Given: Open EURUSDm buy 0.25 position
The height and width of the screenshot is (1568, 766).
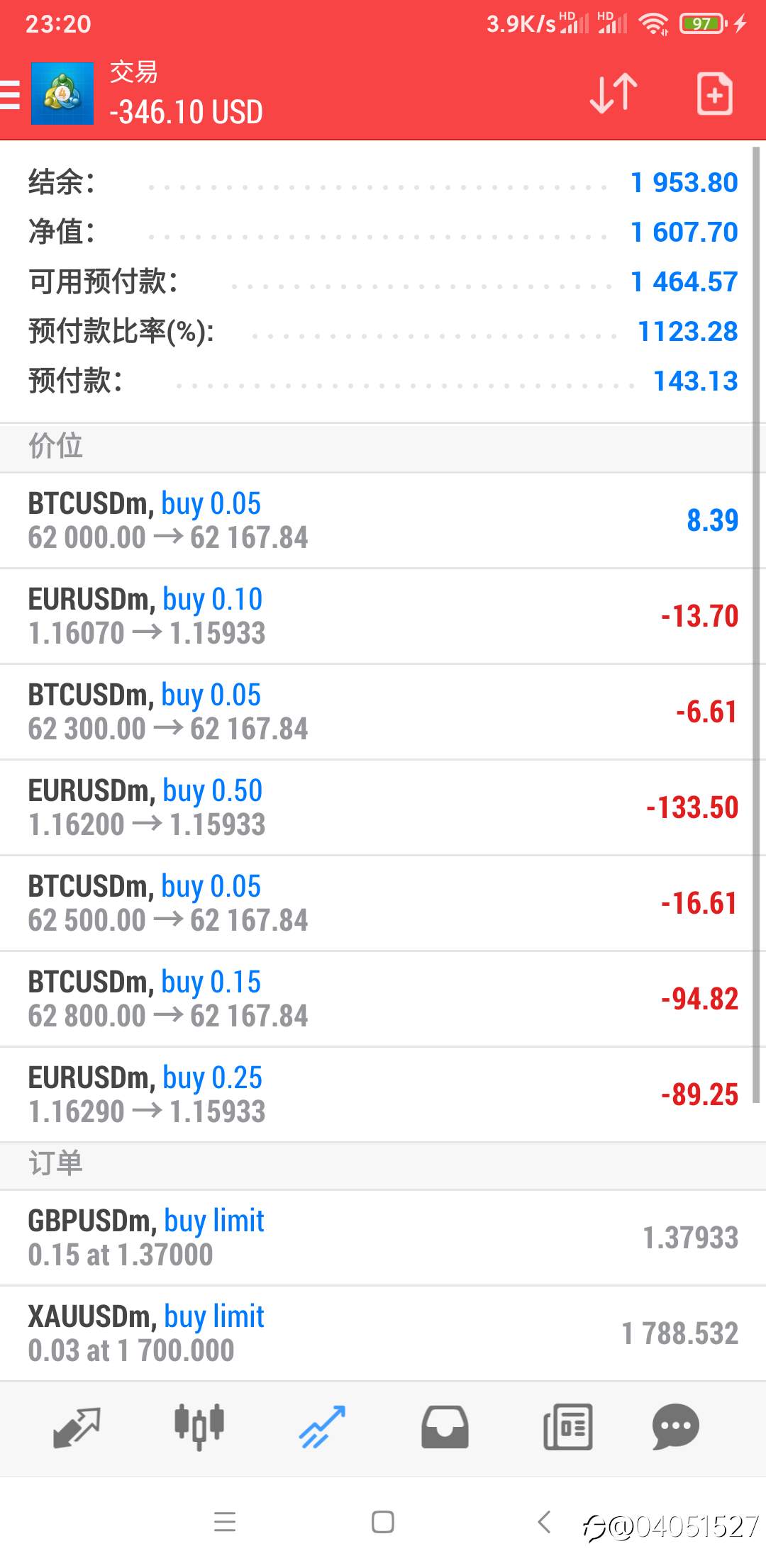Looking at the screenshot, I should [383, 1094].
